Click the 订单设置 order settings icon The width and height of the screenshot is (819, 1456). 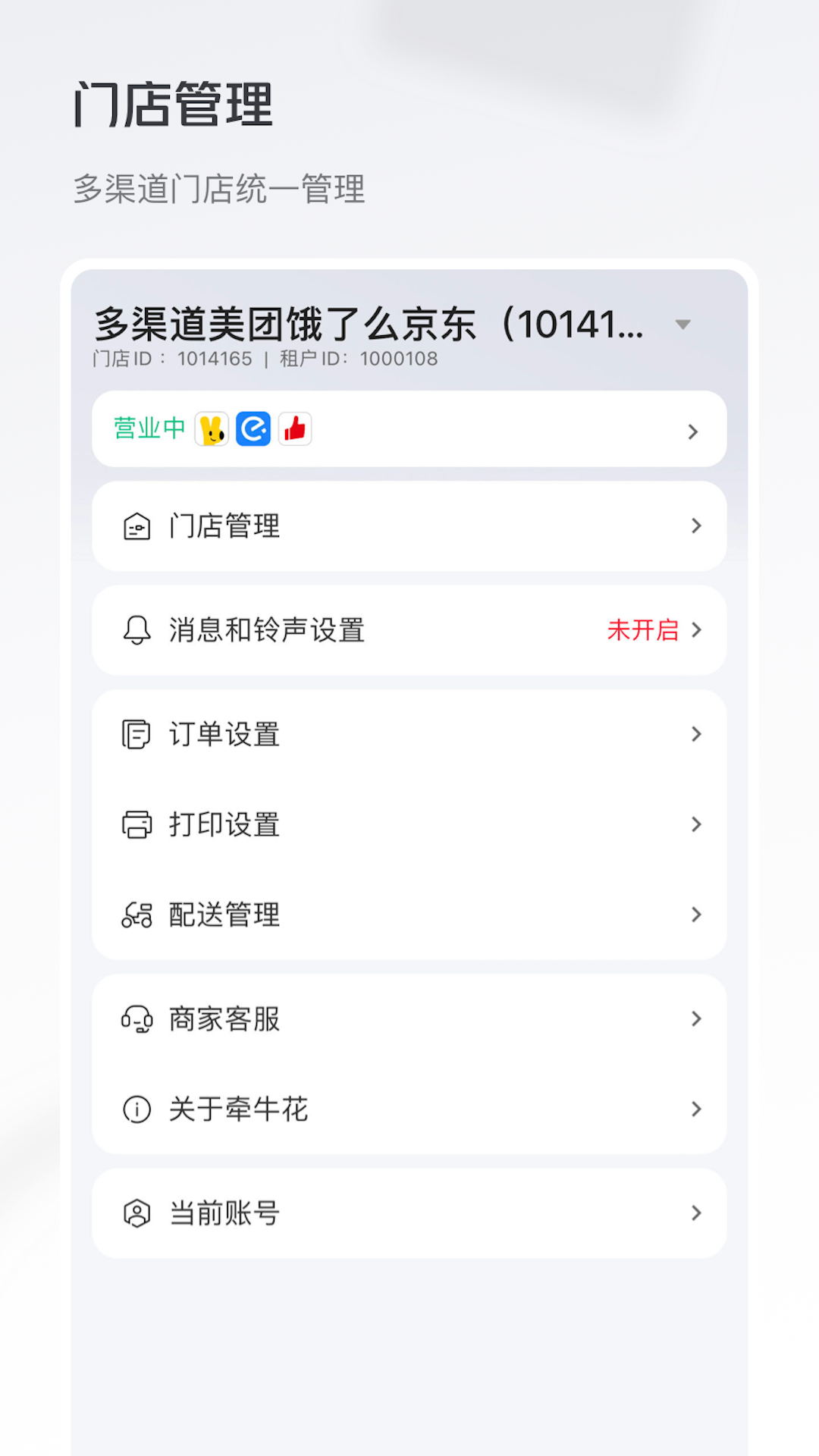tap(135, 733)
